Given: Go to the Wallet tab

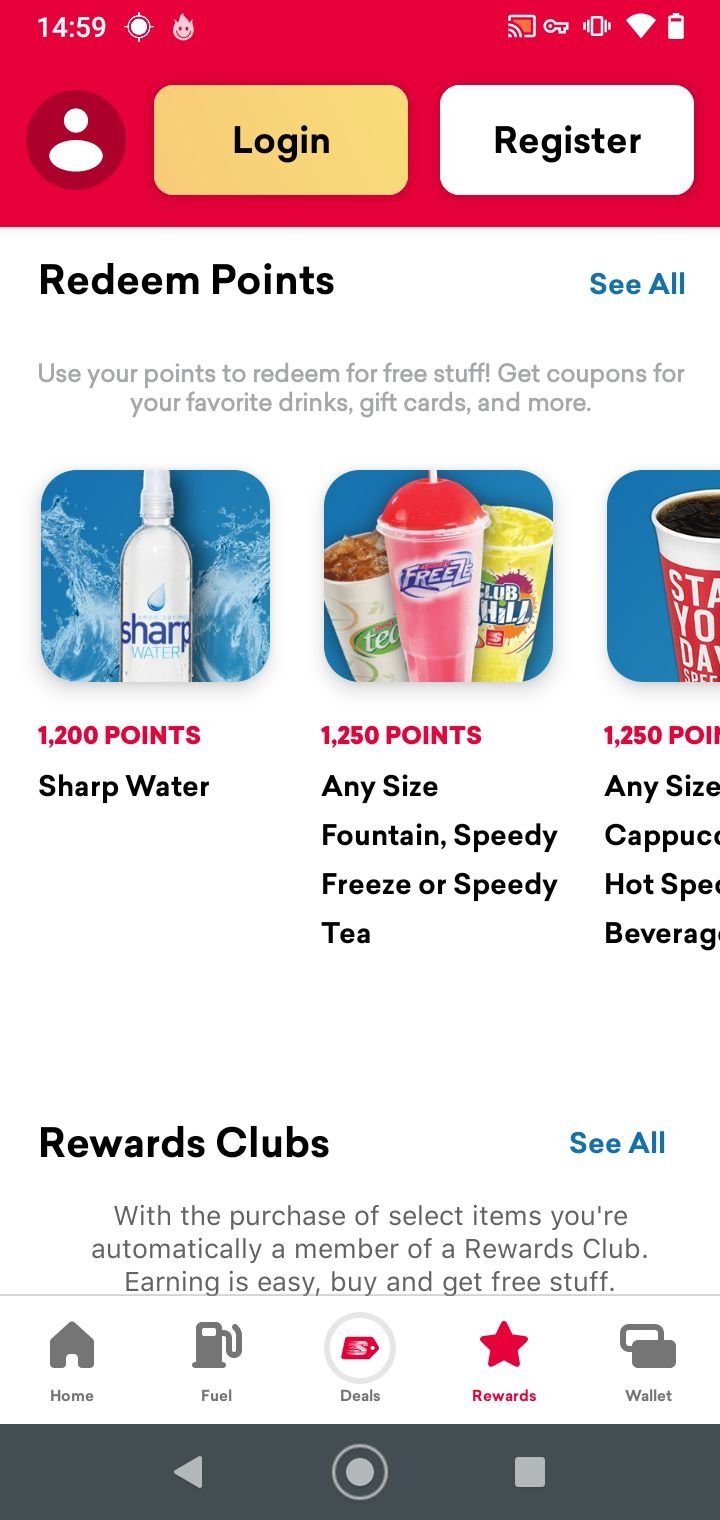Looking at the screenshot, I should (648, 1360).
